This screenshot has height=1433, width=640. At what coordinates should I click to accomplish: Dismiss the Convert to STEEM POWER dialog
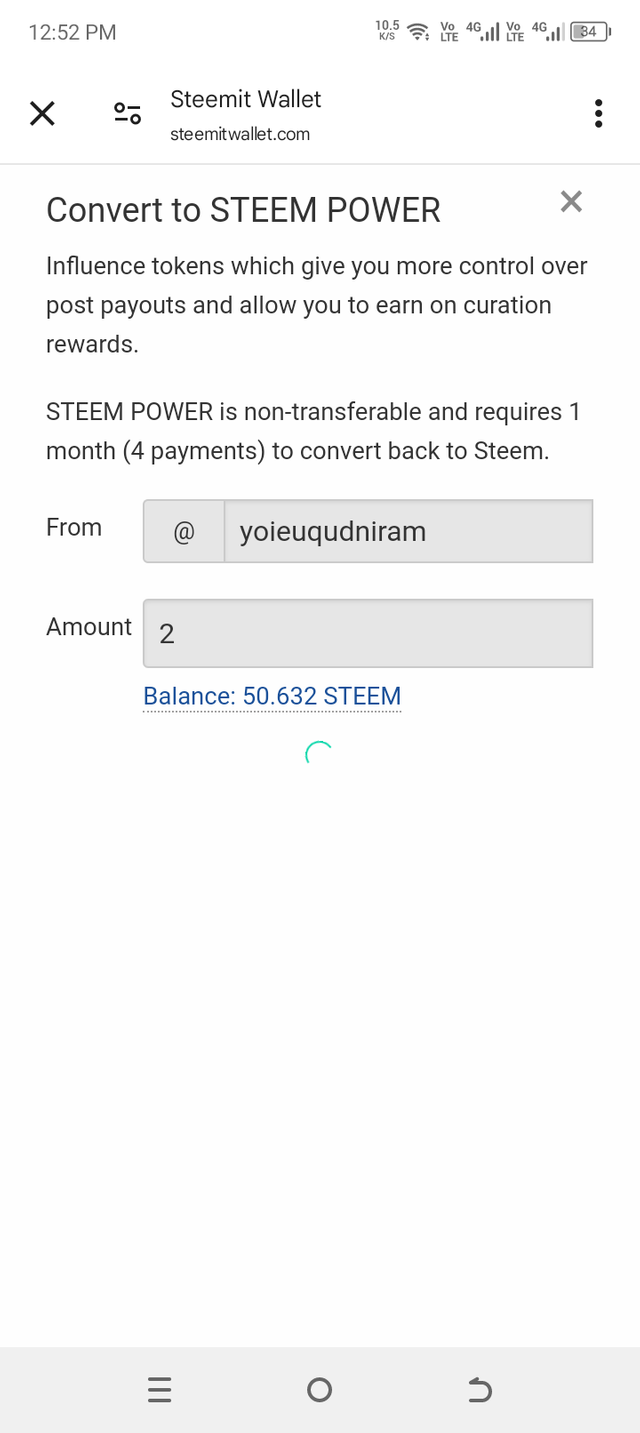pyautogui.click(x=571, y=202)
